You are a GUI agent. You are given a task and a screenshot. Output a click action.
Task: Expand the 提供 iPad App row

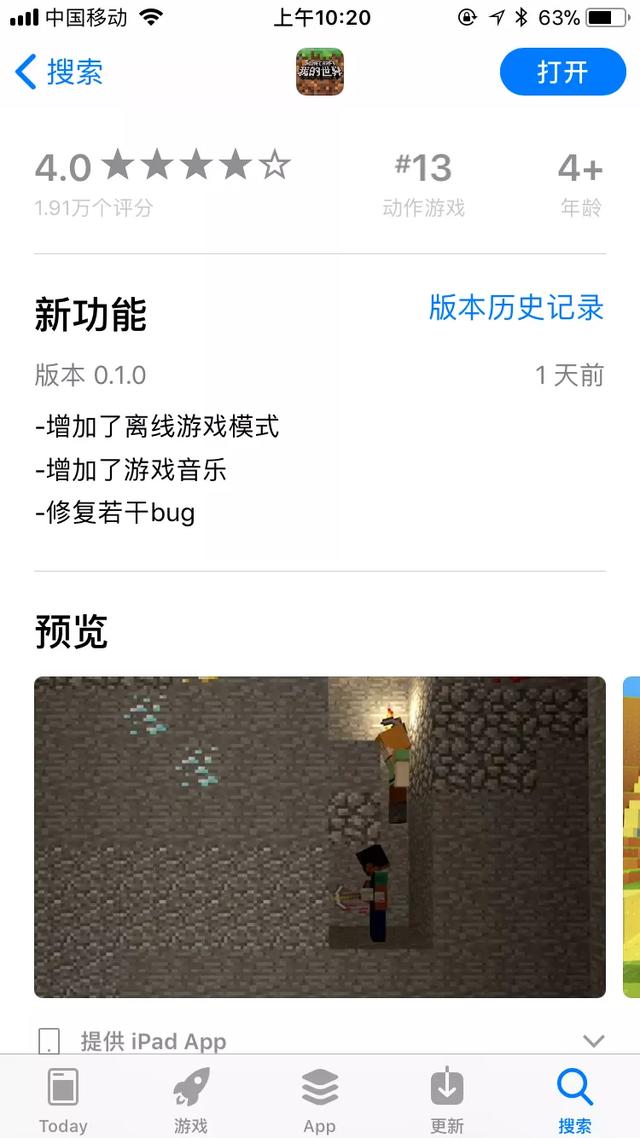(593, 1040)
